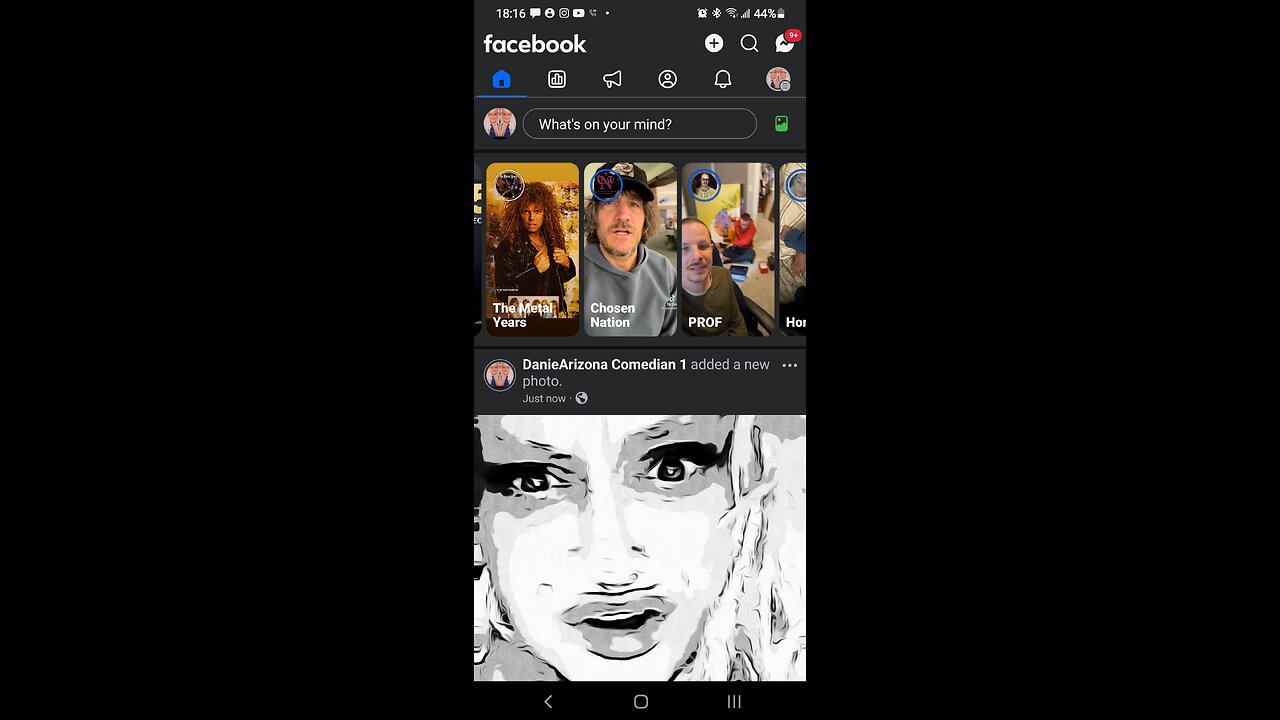1280x720 pixels.
Task: View The Metal Years story
Action: tap(532, 250)
